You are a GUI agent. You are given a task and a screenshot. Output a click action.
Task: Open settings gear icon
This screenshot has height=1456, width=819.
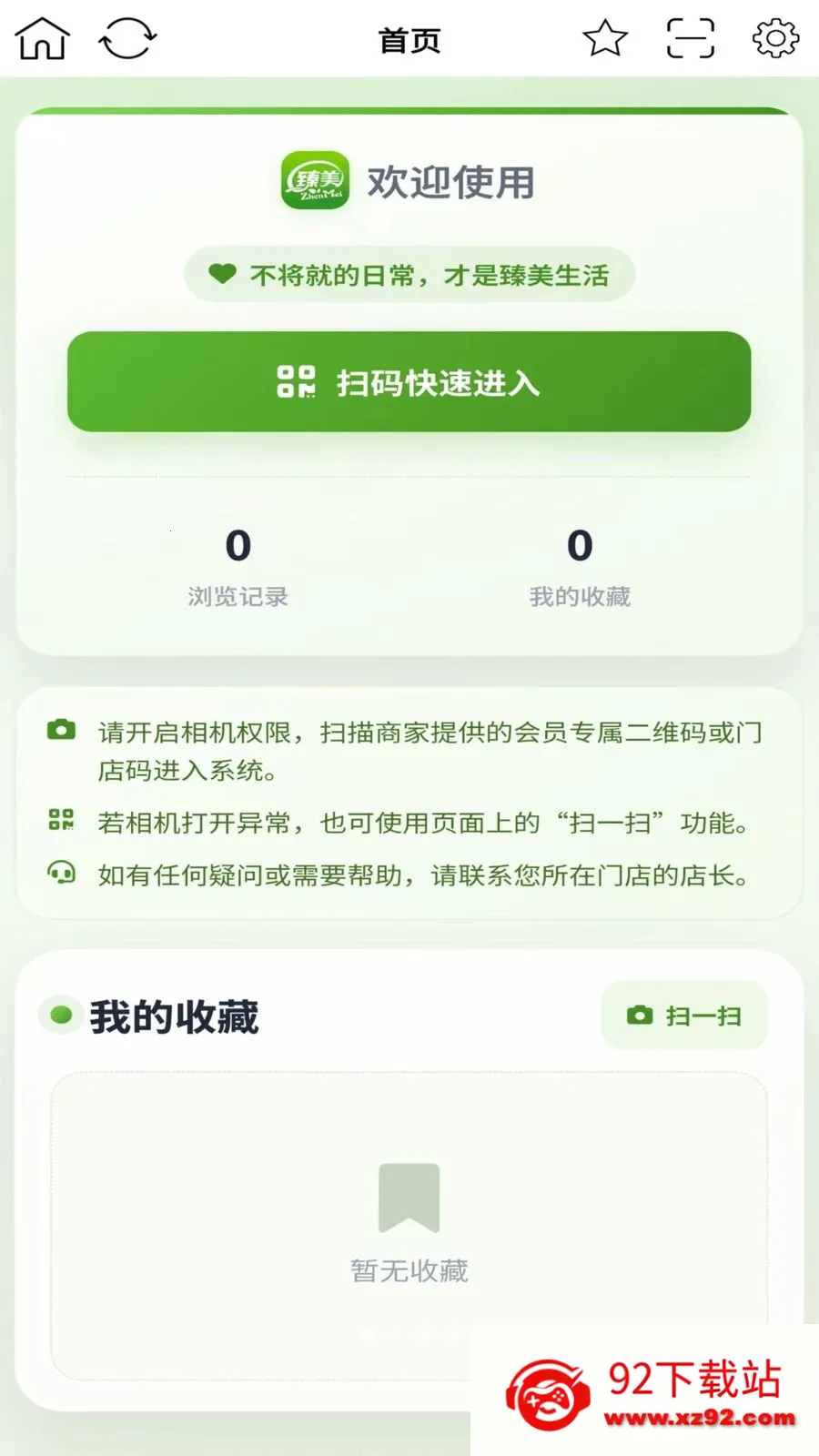pyautogui.click(x=775, y=39)
